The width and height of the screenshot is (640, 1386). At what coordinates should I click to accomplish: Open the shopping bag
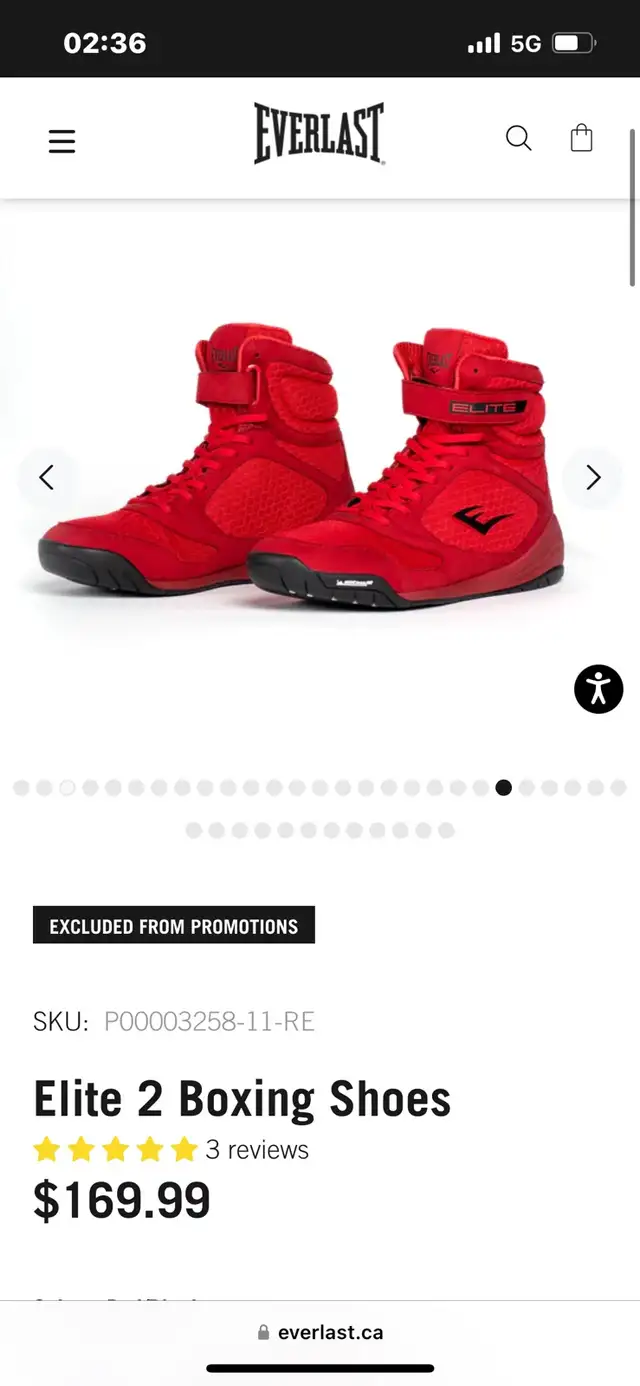[581, 138]
